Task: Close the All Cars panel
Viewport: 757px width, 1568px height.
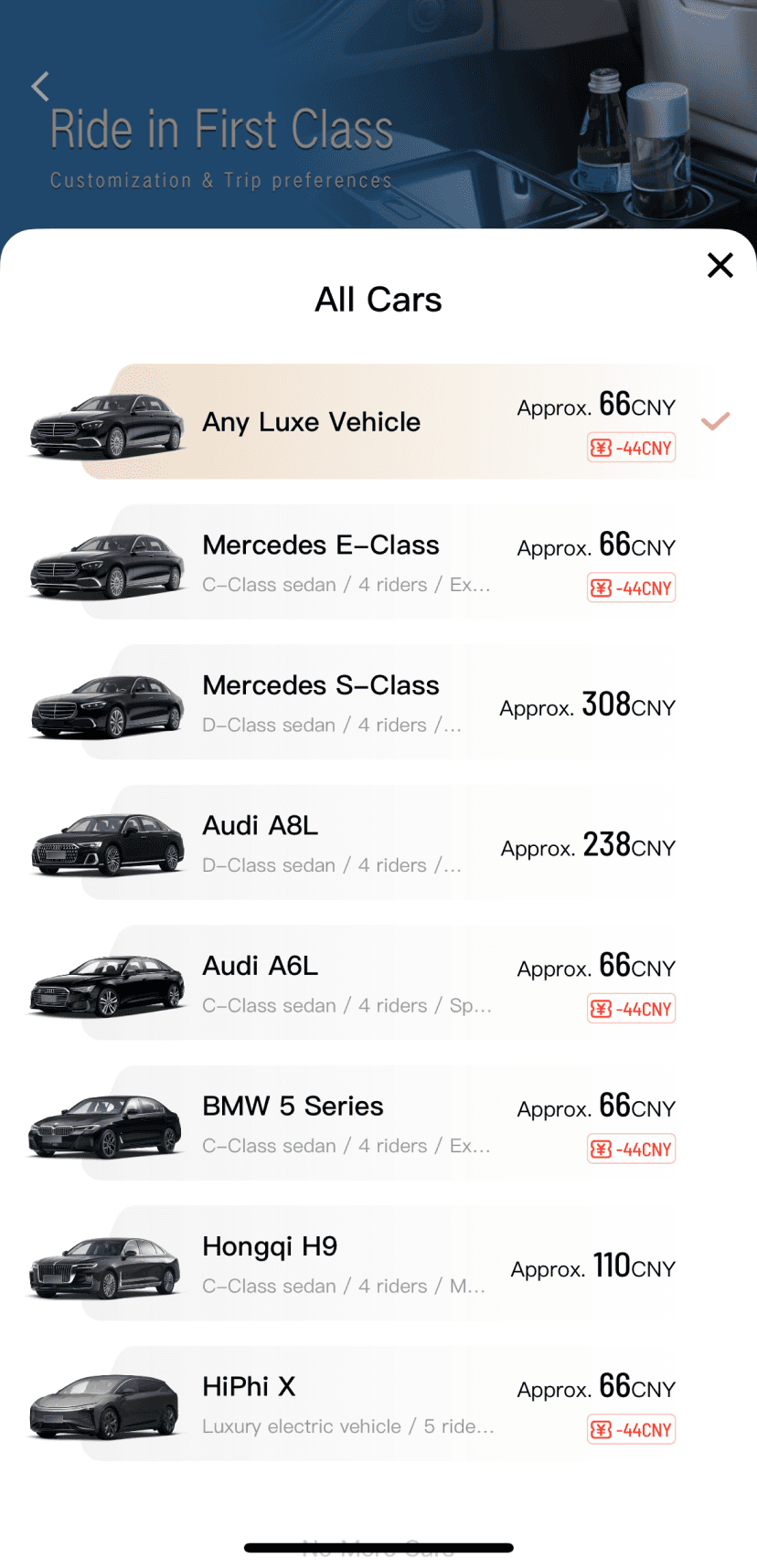Action: click(720, 265)
